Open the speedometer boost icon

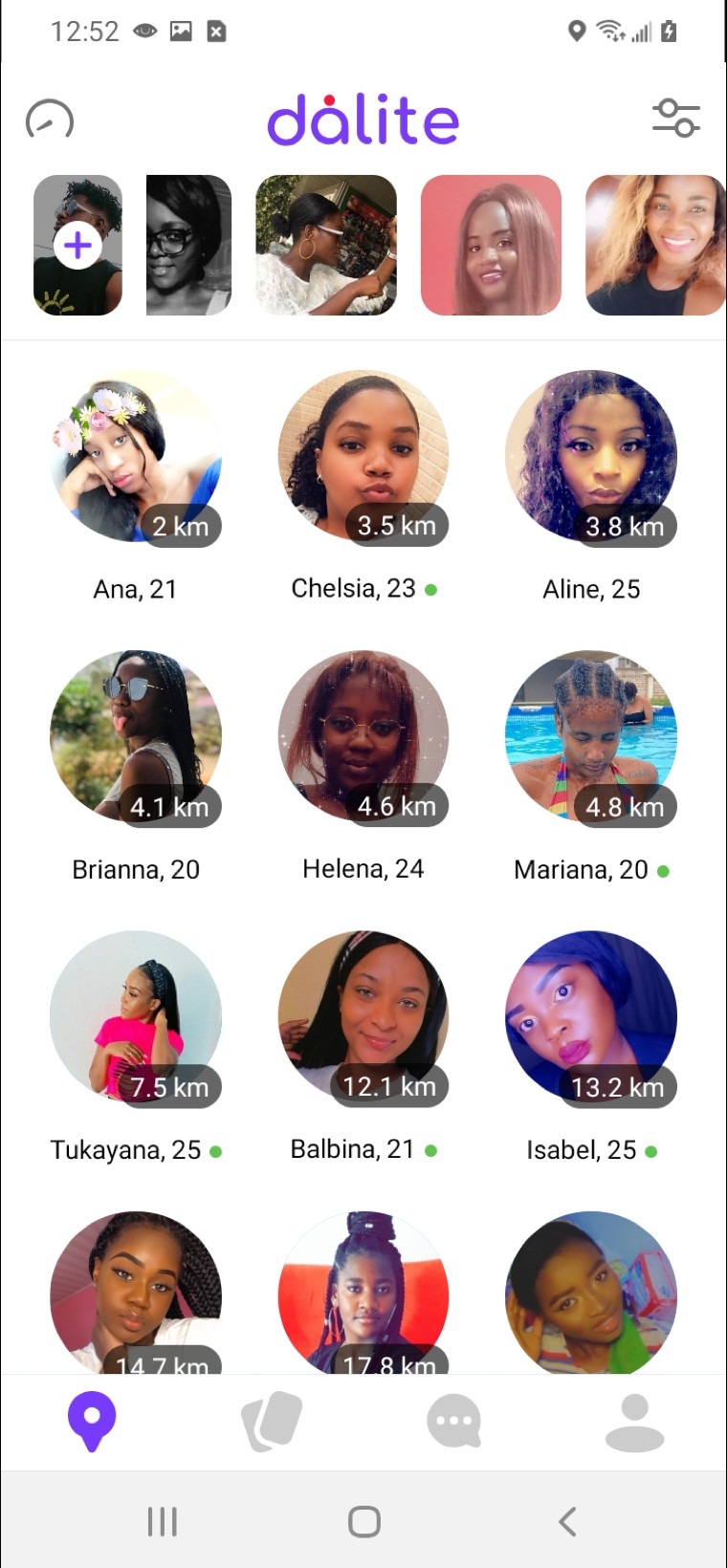coord(49,120)
